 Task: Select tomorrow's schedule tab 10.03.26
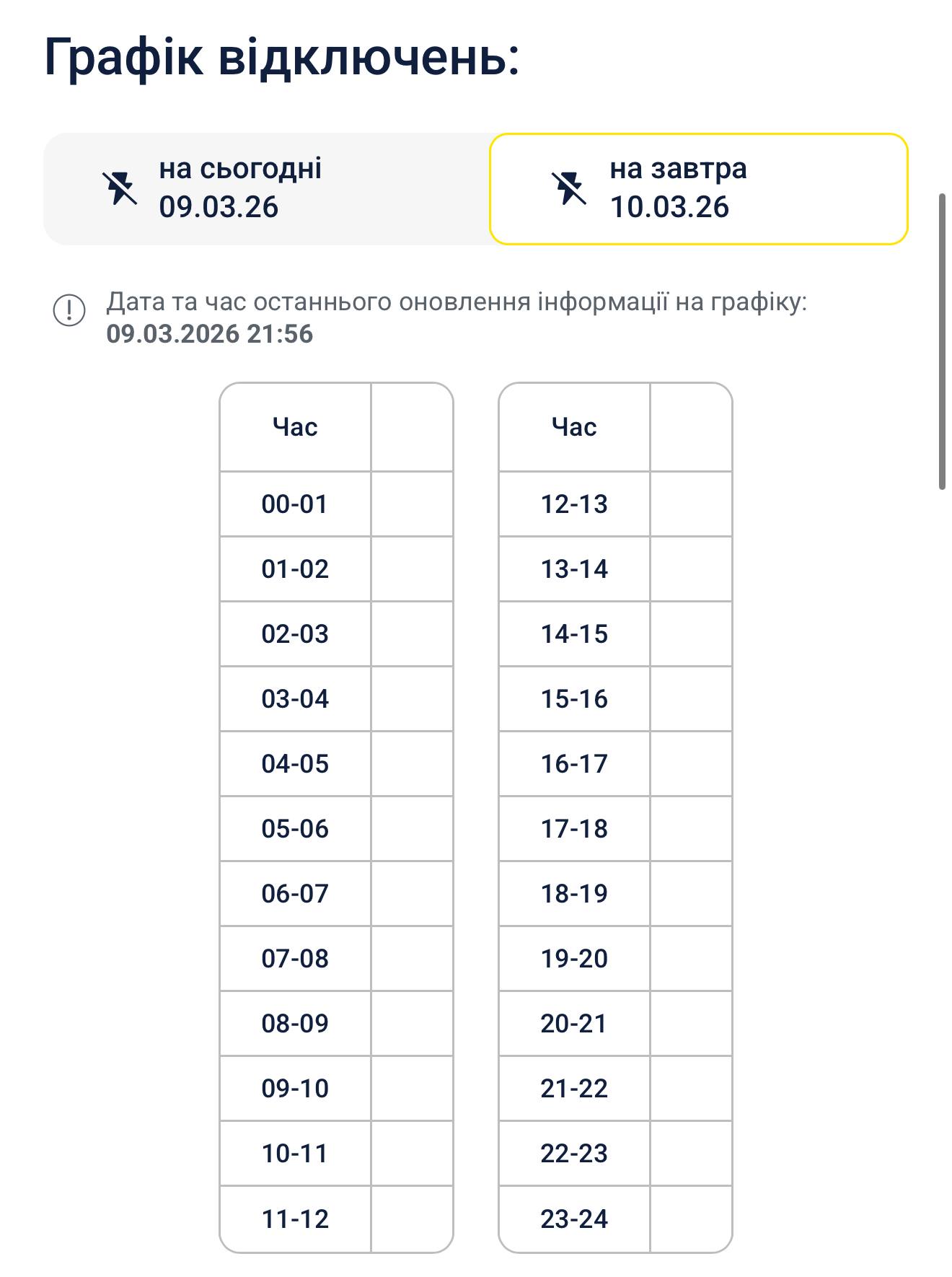[x=698, y=188]
